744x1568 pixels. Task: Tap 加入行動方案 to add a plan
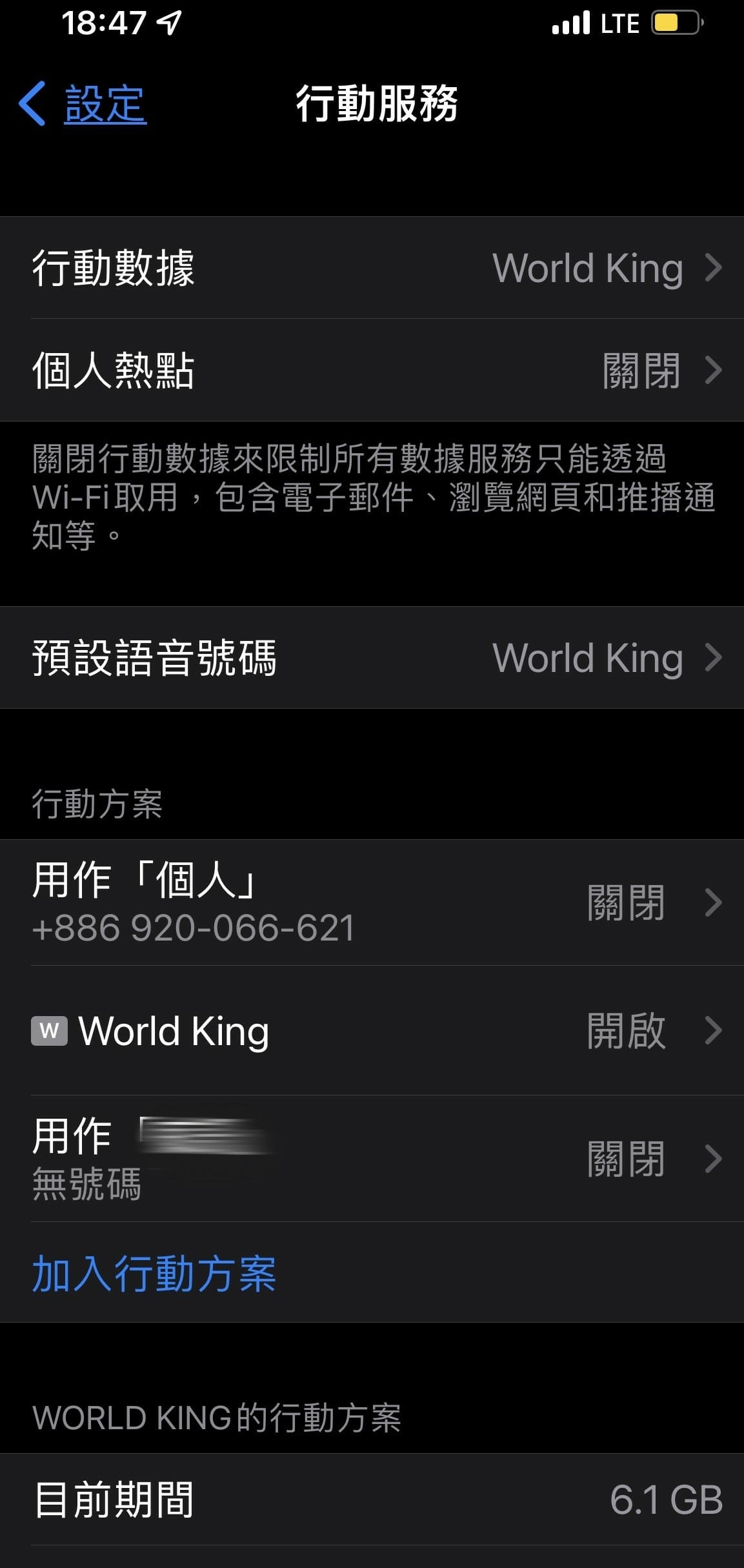click(x=154, y=1273)
